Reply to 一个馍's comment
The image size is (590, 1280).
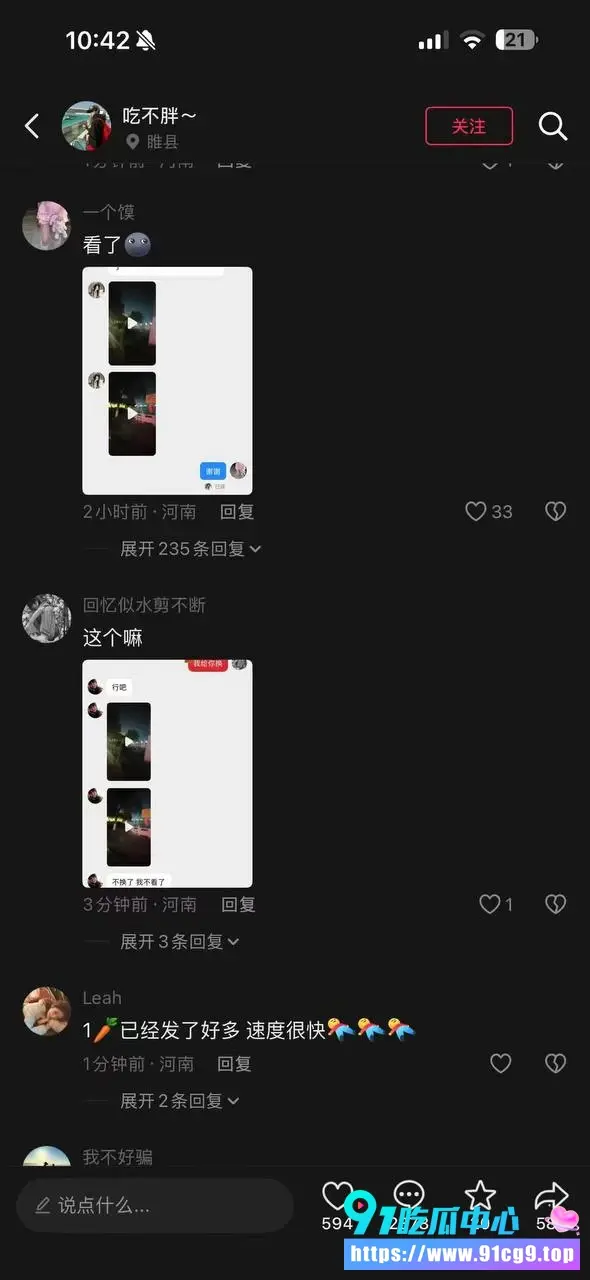[x=237, y=512]
